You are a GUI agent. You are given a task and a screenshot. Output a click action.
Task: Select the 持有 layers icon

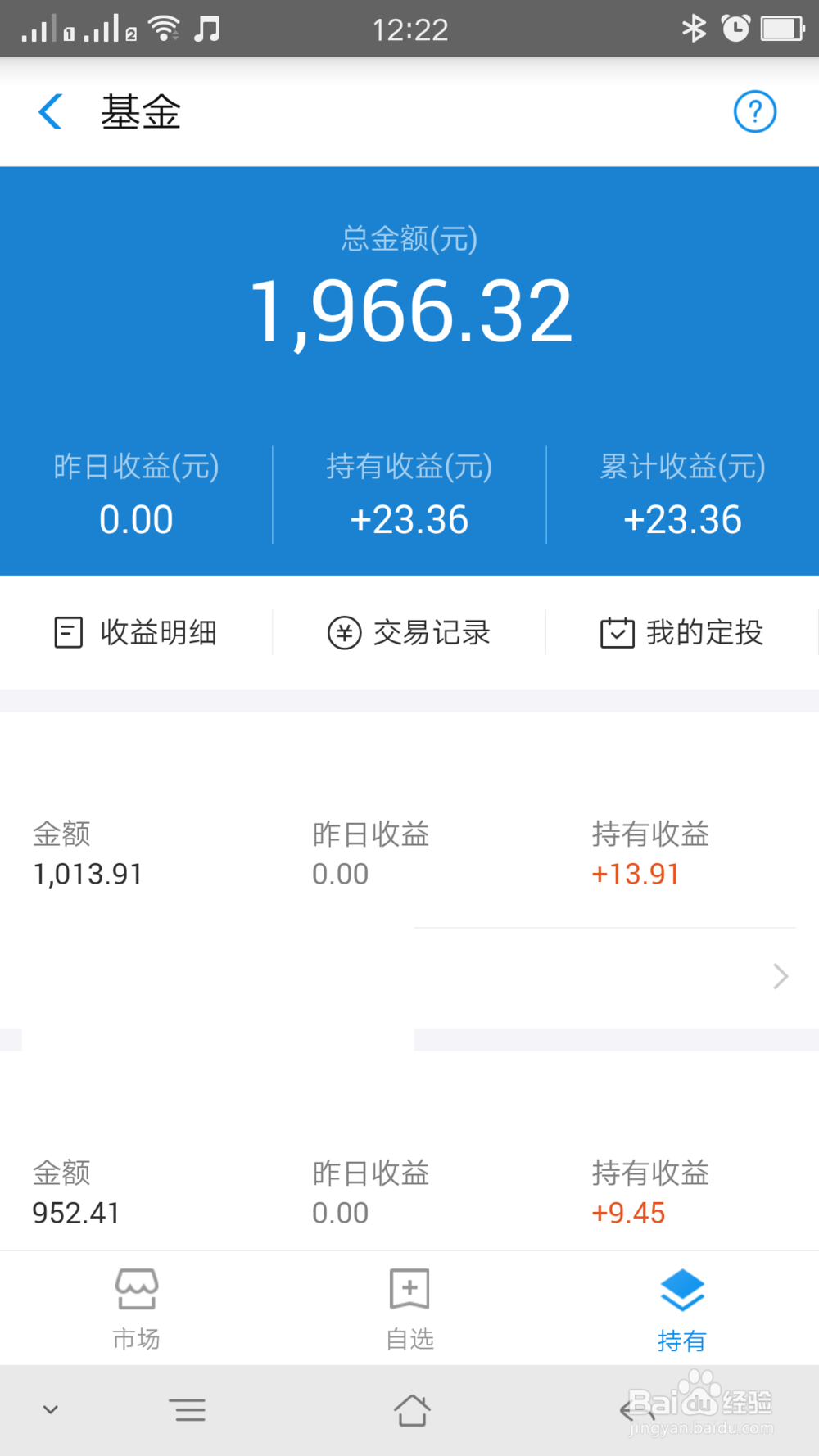tap(682, 1288)
